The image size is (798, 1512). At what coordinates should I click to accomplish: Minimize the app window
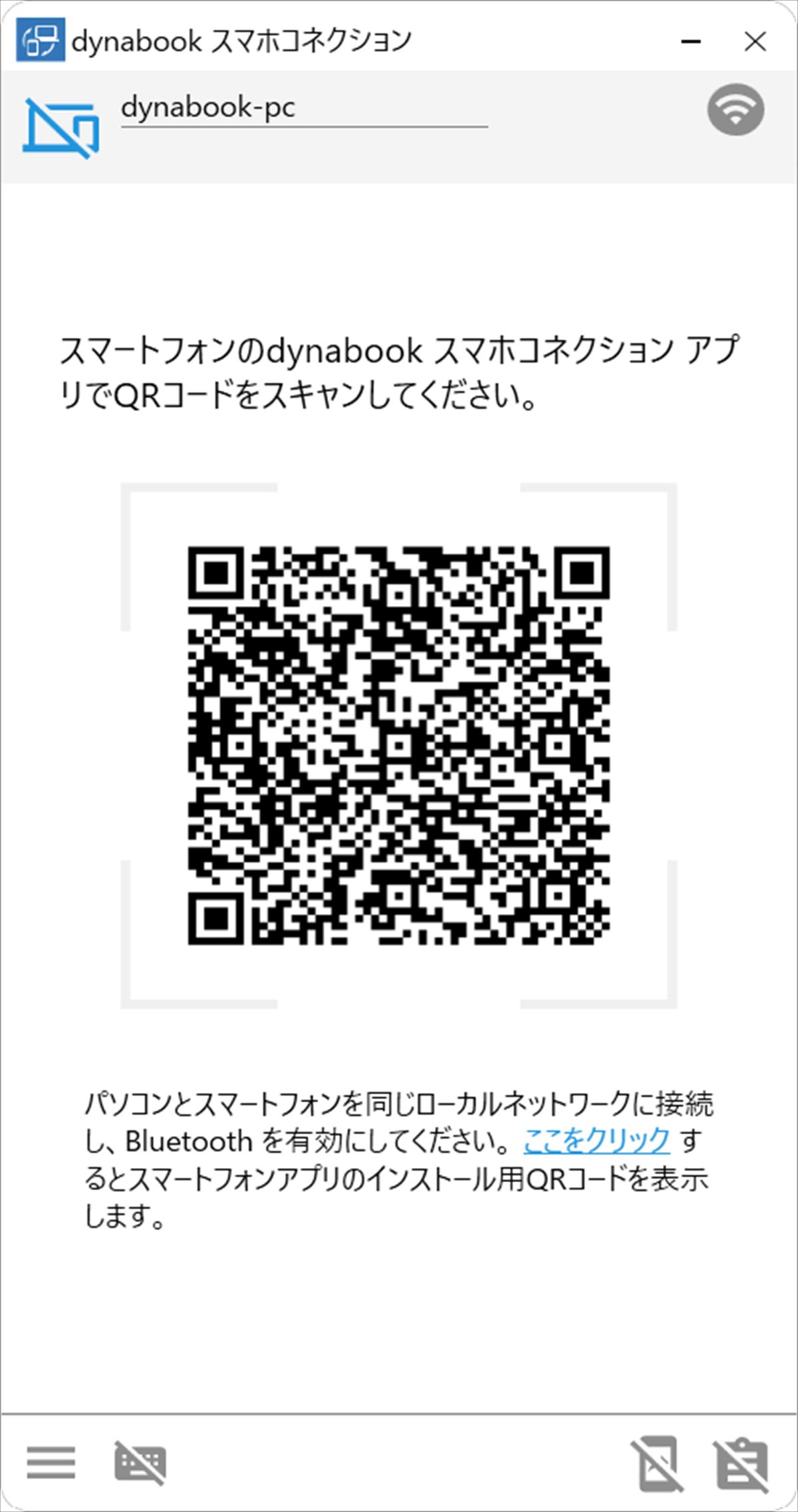point(692,42)
